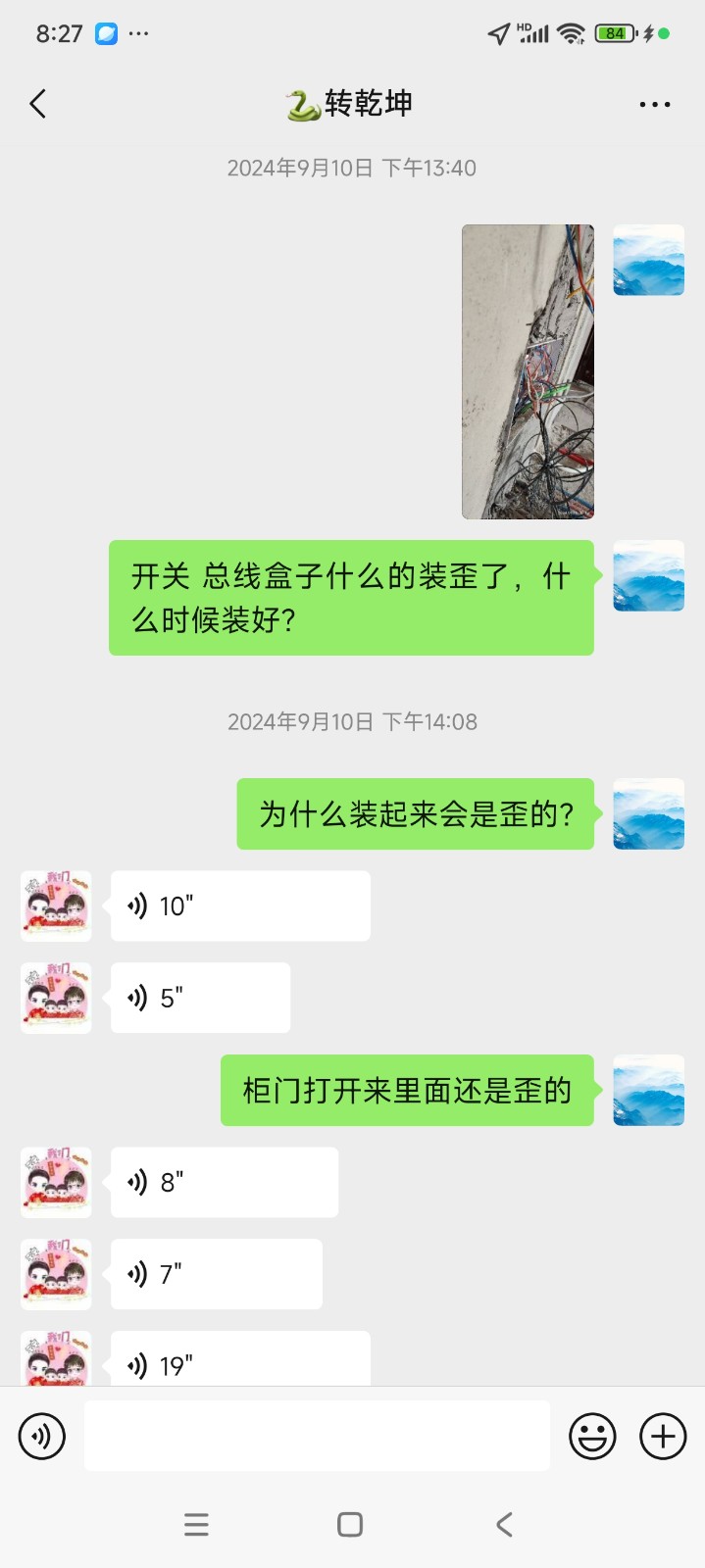
Task: Play the 8-second voice message
Action: click(224, 1182)
